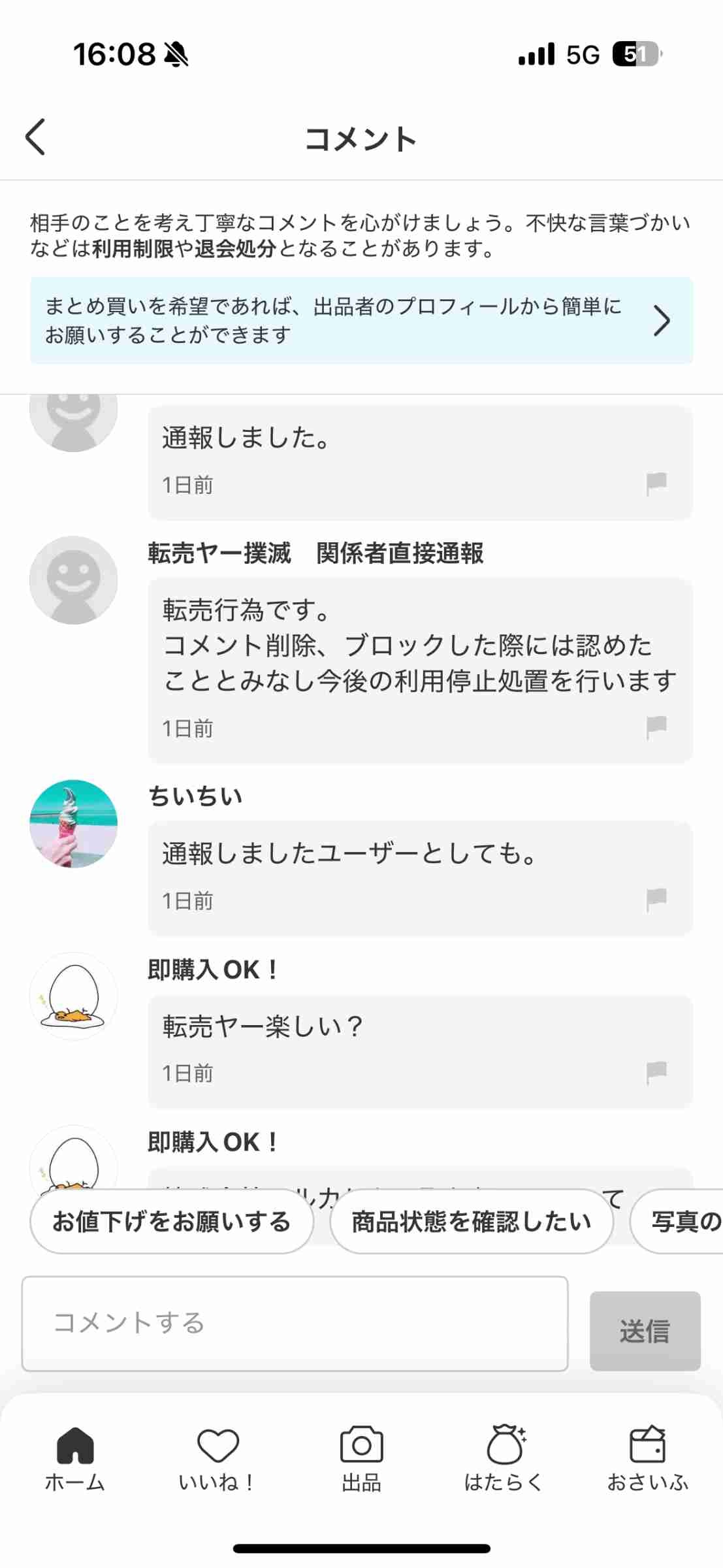Open ちいちい's profile picture
Viewport: 723px width, 1568px height.
coord(74,823)
